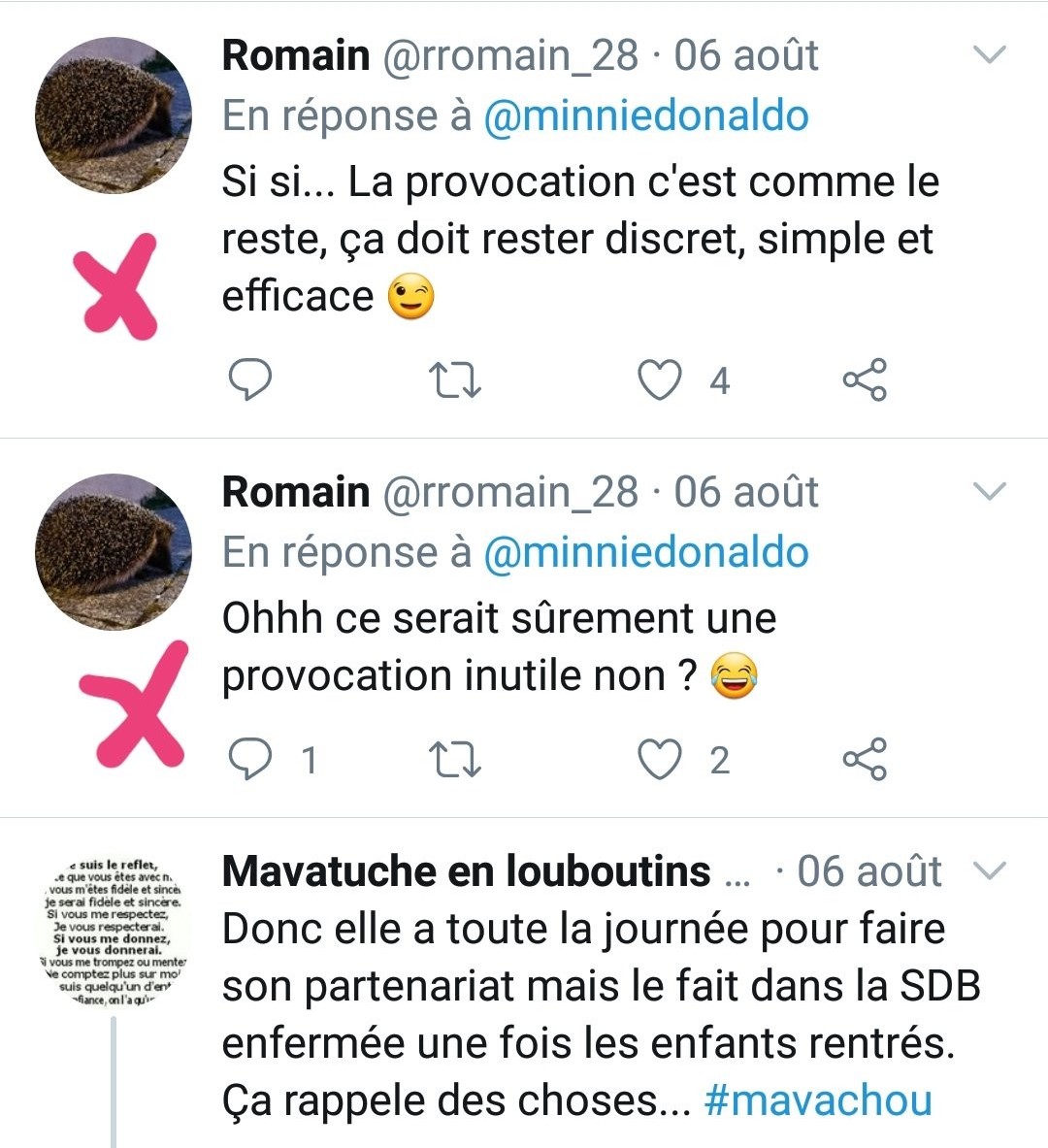The image size is (1048, 1148).
Task: Open chevron menu on Mavatuche en louboutins' tweet
Action: pos(989,870)
